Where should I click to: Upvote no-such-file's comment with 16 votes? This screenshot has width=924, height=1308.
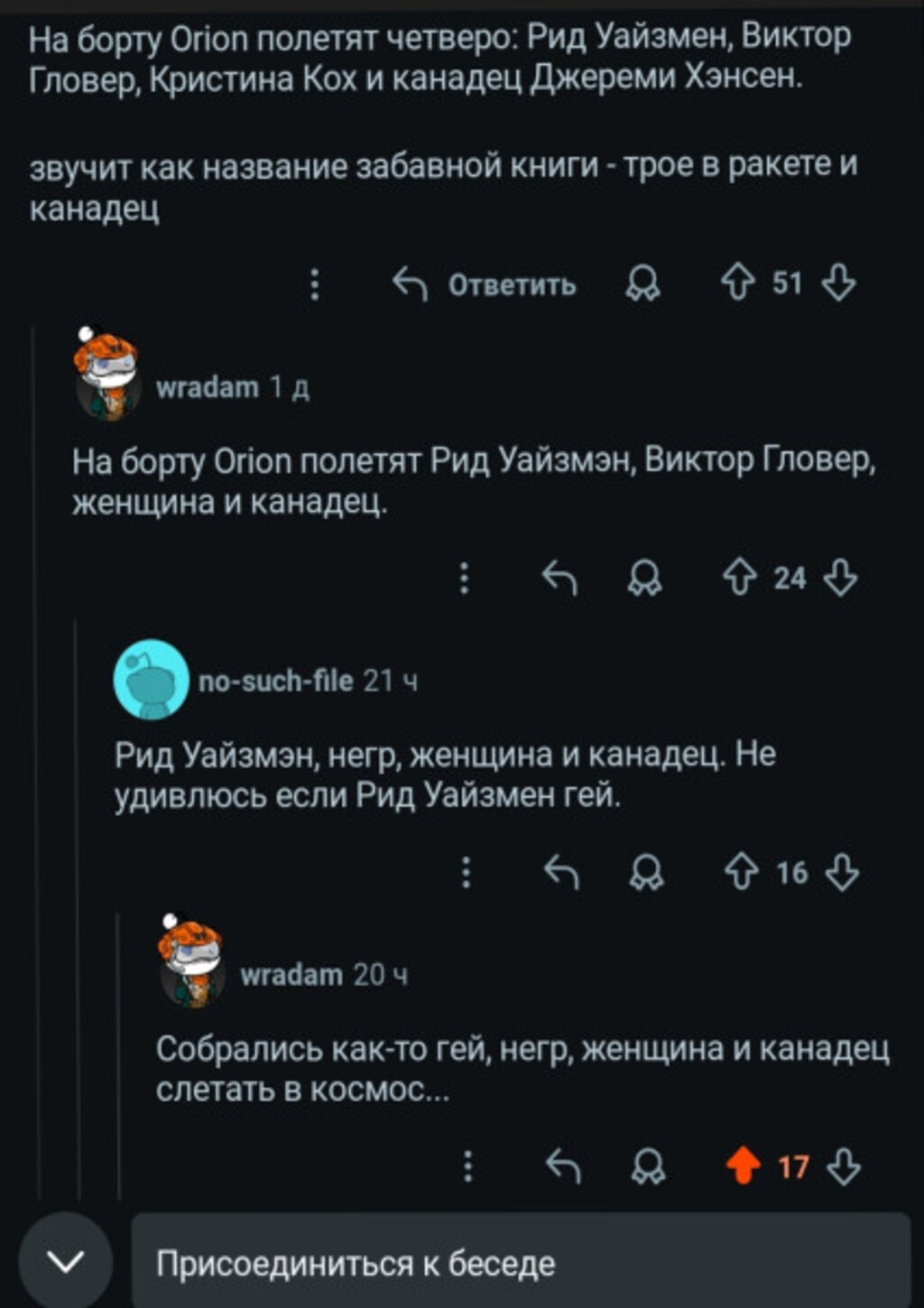point(741,872)
